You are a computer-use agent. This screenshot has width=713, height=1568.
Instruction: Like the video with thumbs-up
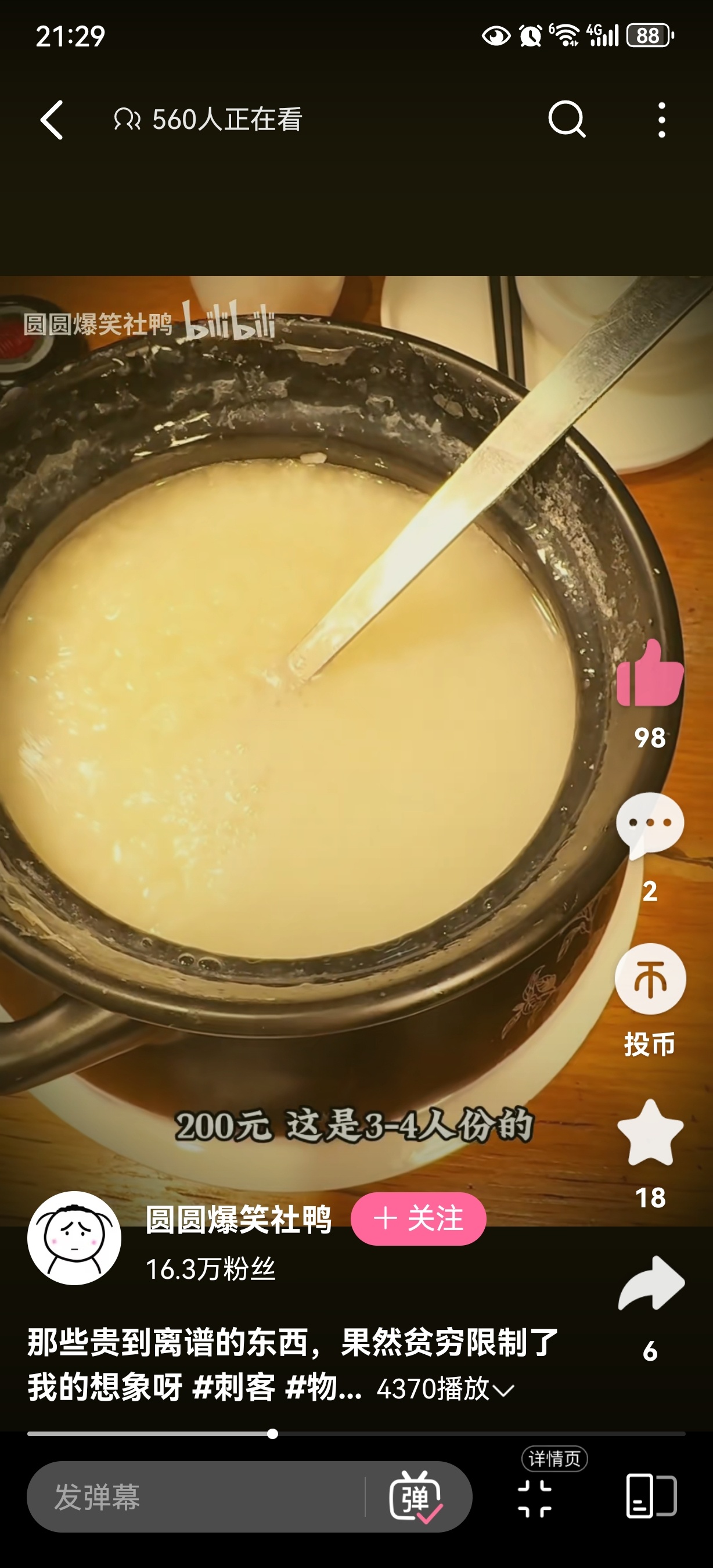pos(650,674)
